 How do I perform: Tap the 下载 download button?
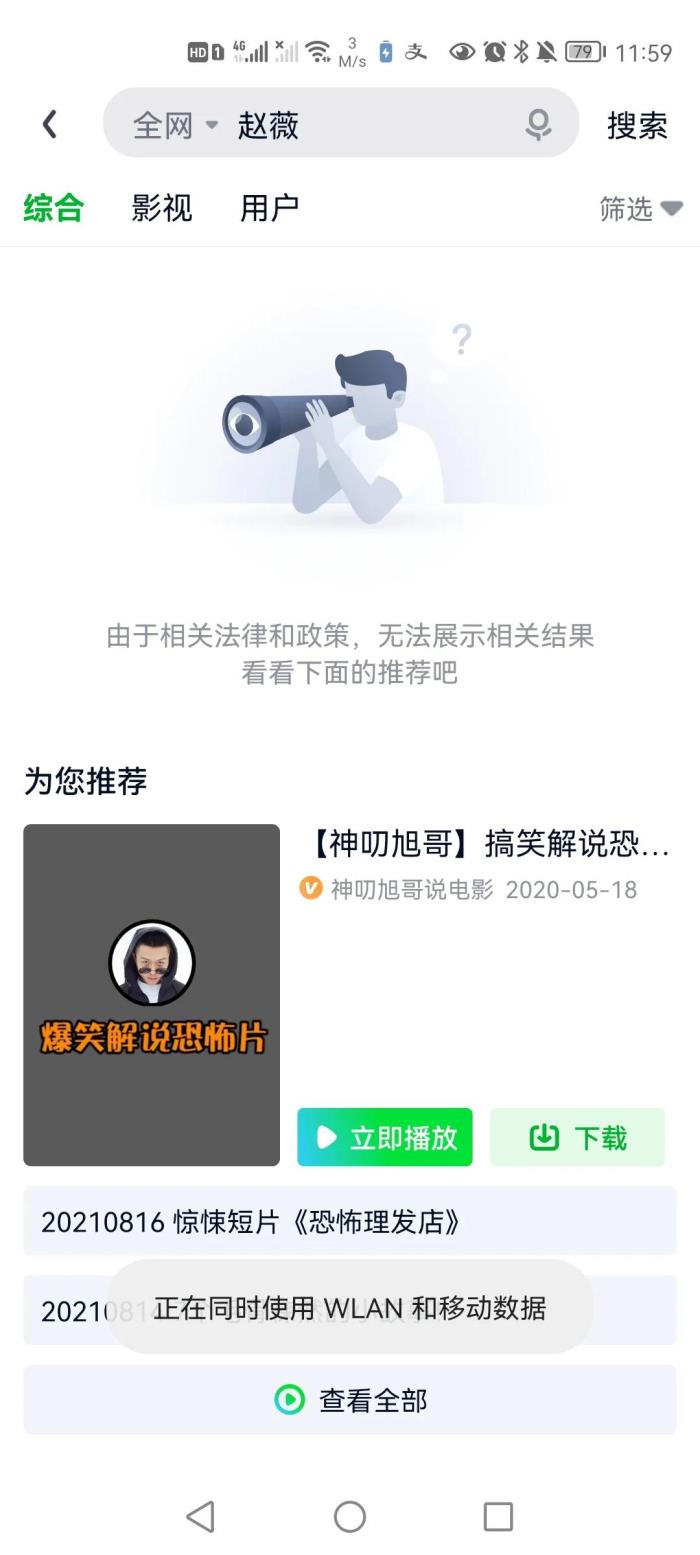pos(577,1137)
